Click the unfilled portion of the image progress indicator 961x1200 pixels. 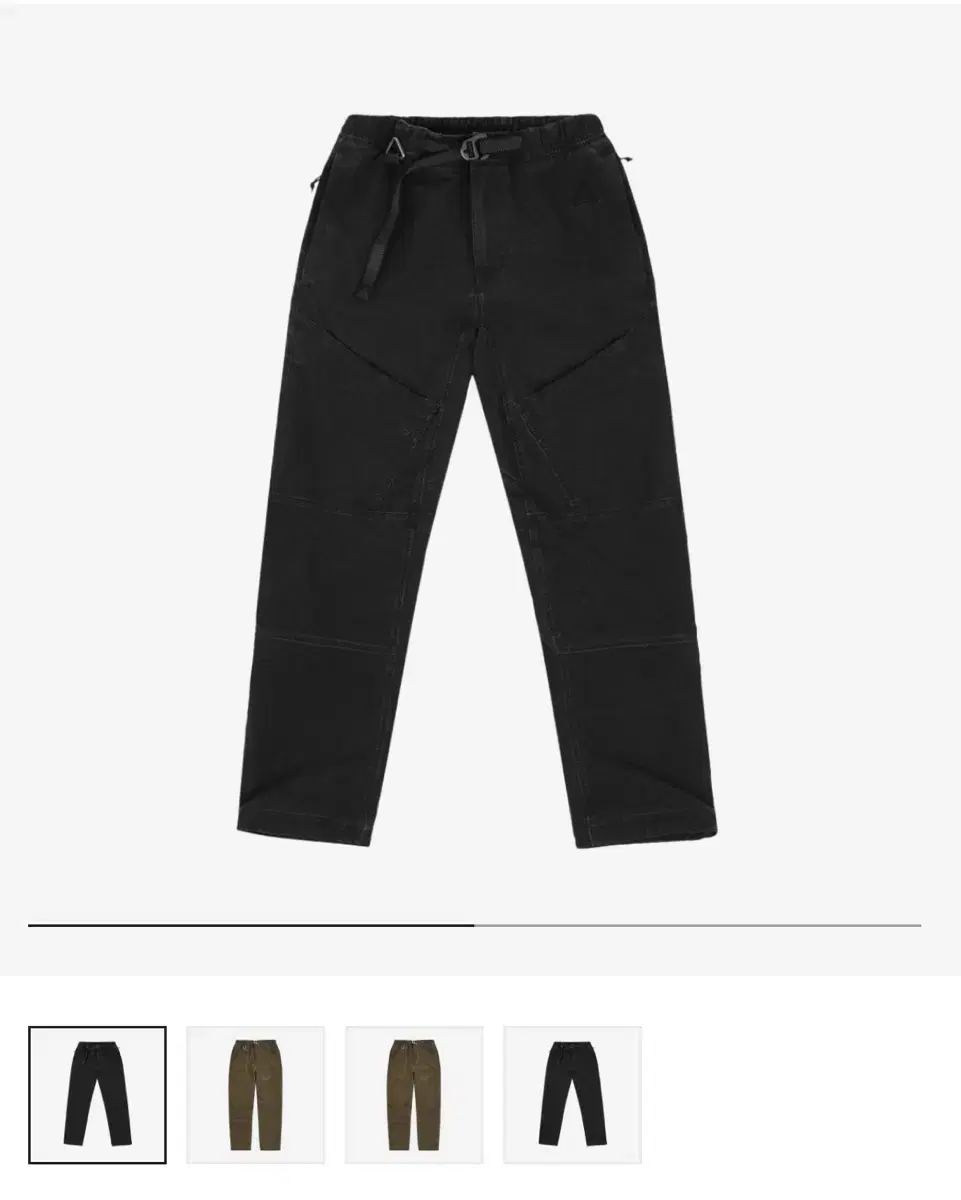700,928
